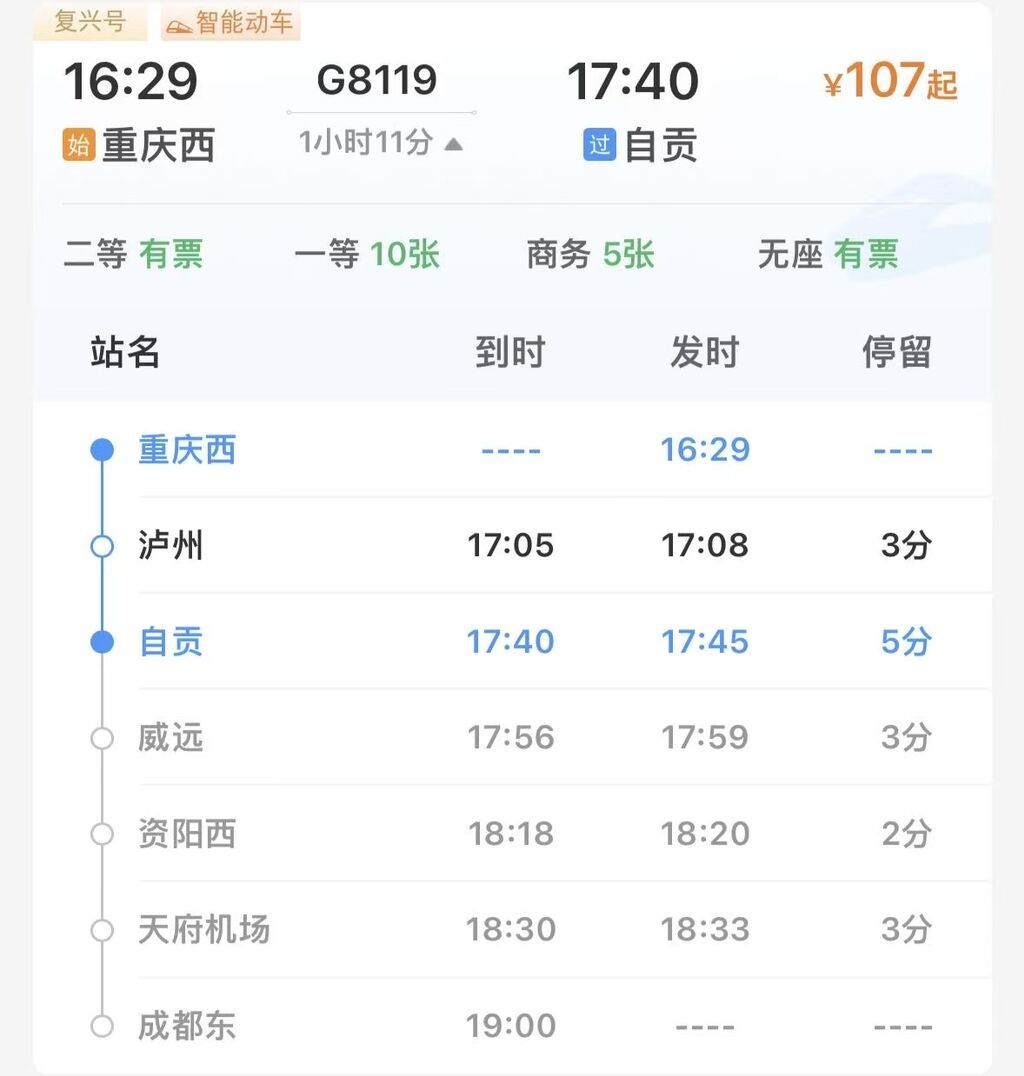Select the 发时 column header
Viewport: 1024px width, 1076px height.
tap(707, 352)
